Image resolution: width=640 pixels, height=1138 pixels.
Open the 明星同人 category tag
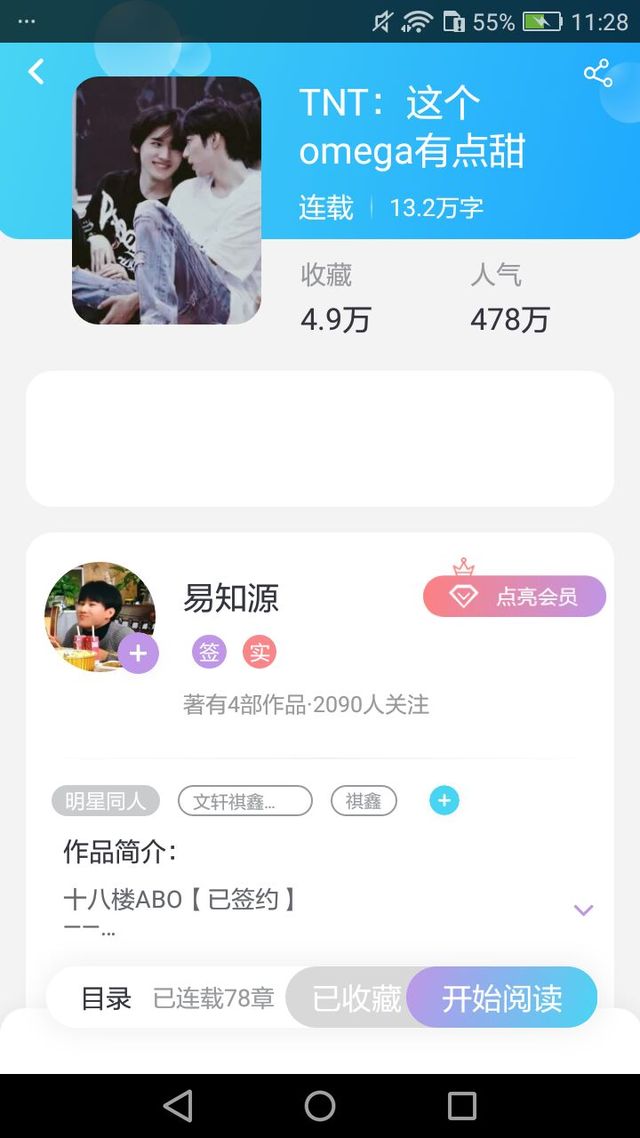[106, 801]
